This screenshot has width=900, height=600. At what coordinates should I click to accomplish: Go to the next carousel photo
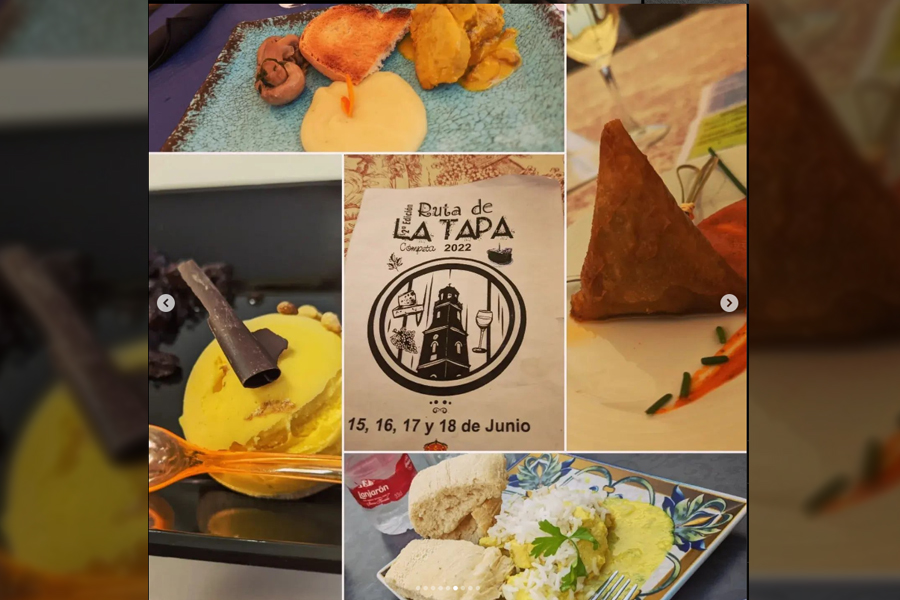(729, 303)
